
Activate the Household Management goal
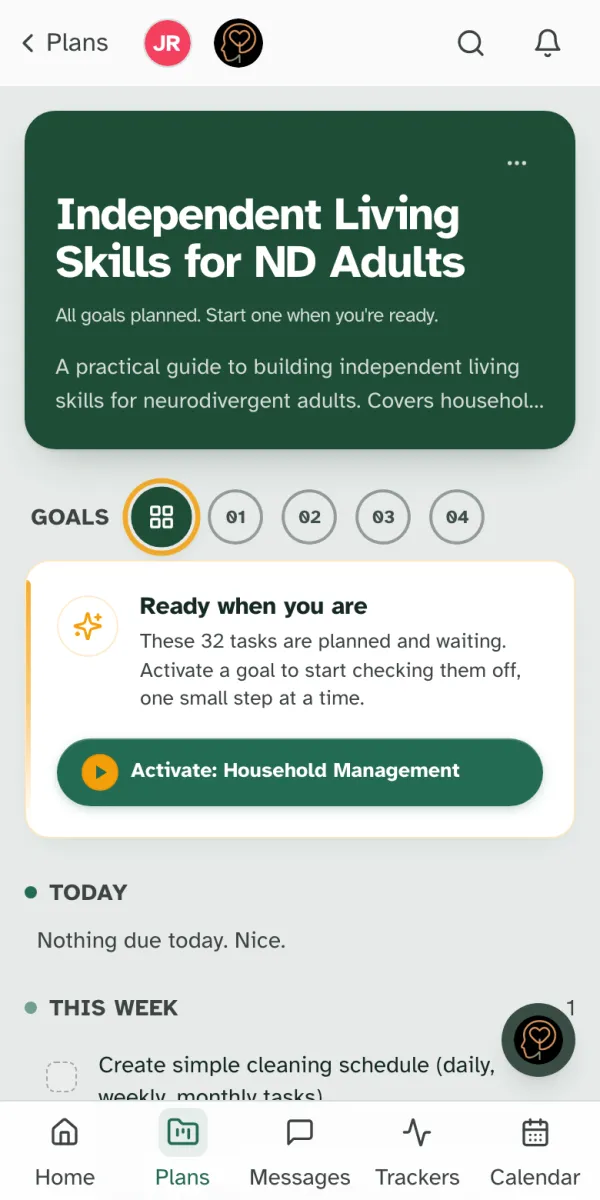pyautogui.click(x=300, y=772)
